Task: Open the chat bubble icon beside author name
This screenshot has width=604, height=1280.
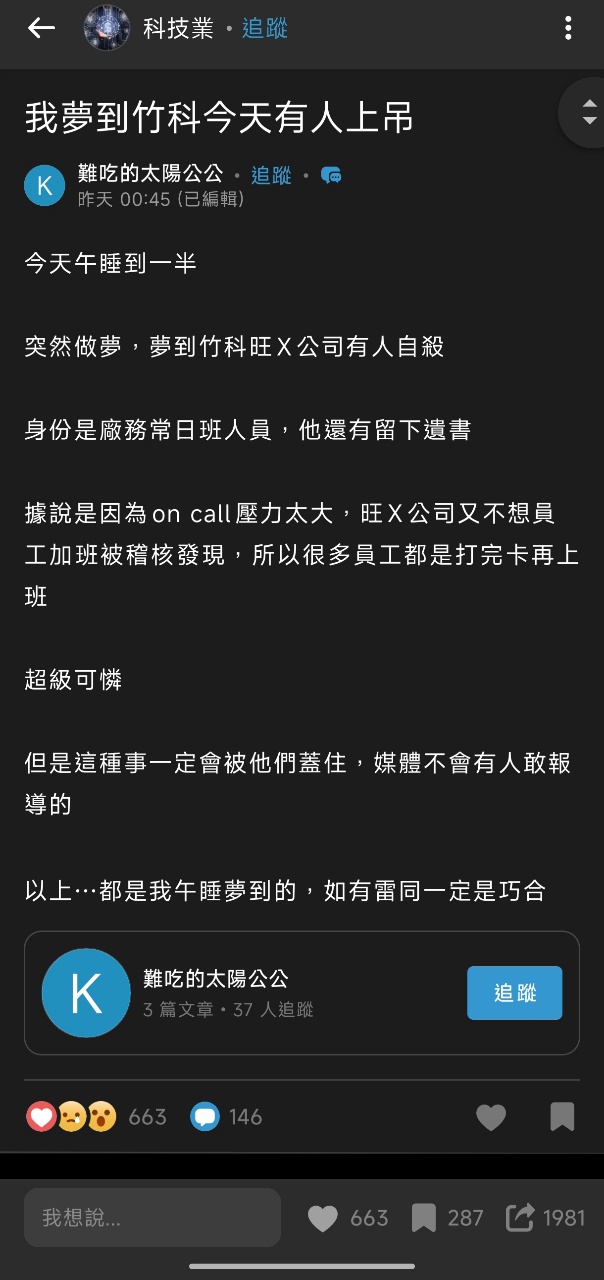Action: click(331, 176)
